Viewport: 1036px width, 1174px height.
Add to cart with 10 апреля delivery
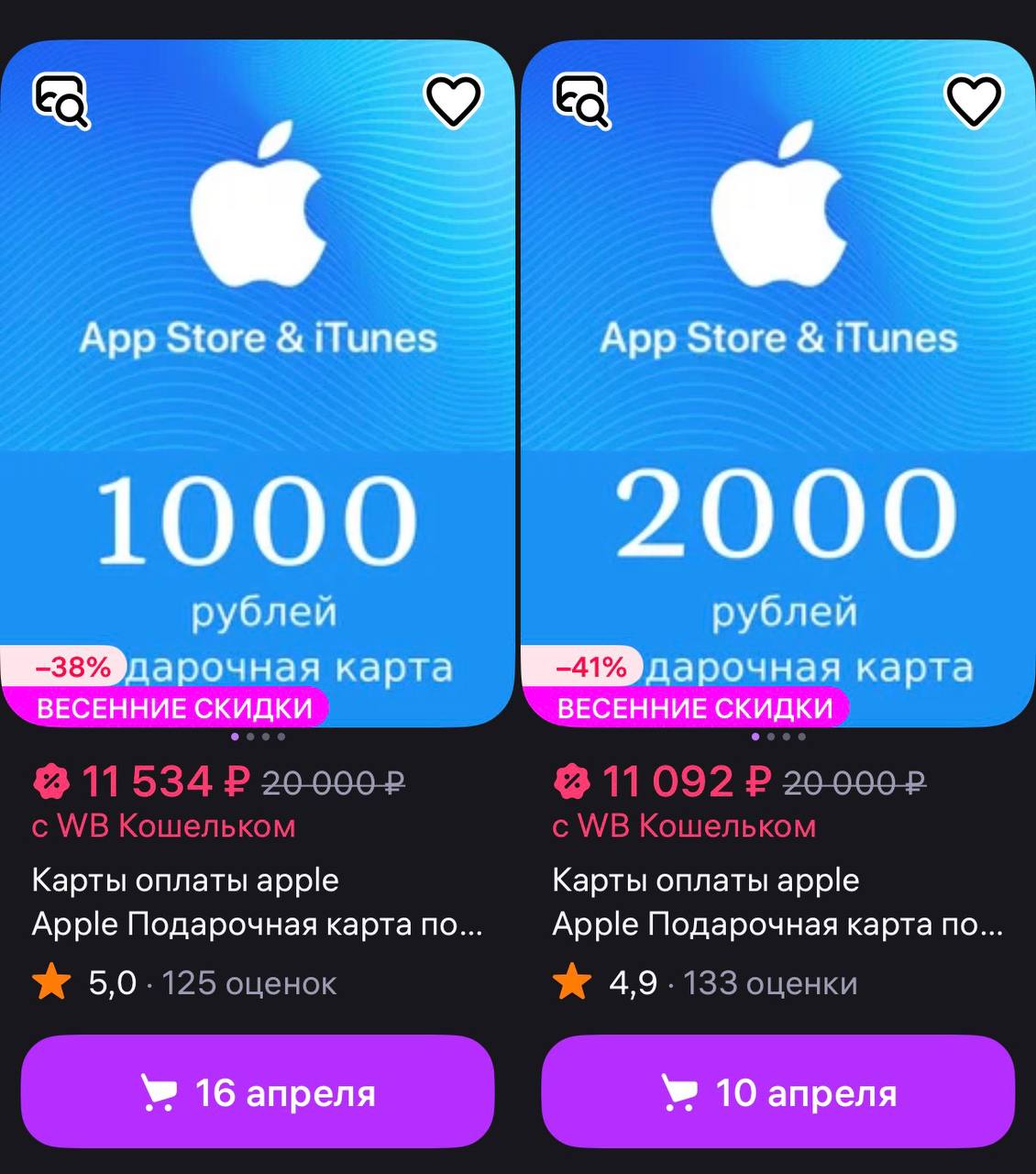point(777,1091)
